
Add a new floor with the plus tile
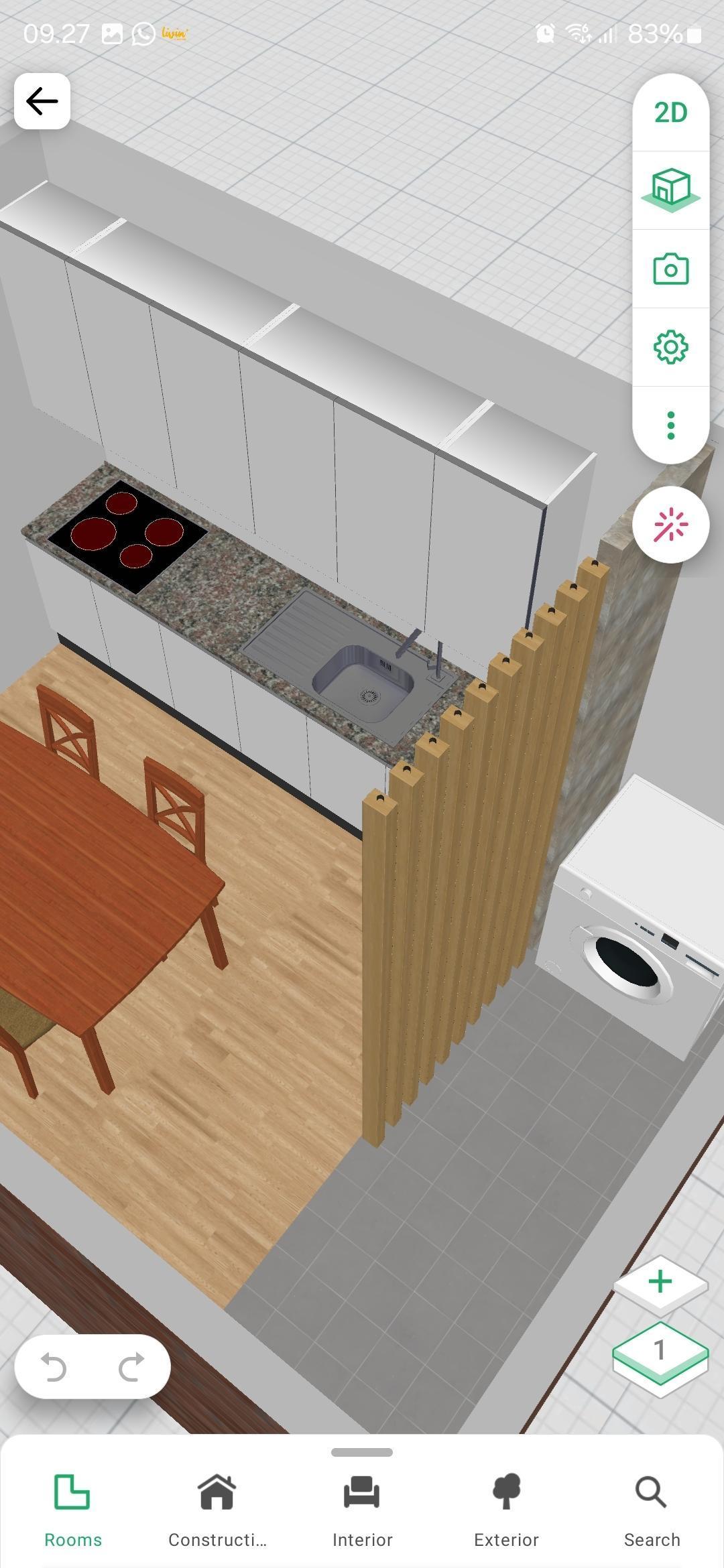(x=660, y=1281)
